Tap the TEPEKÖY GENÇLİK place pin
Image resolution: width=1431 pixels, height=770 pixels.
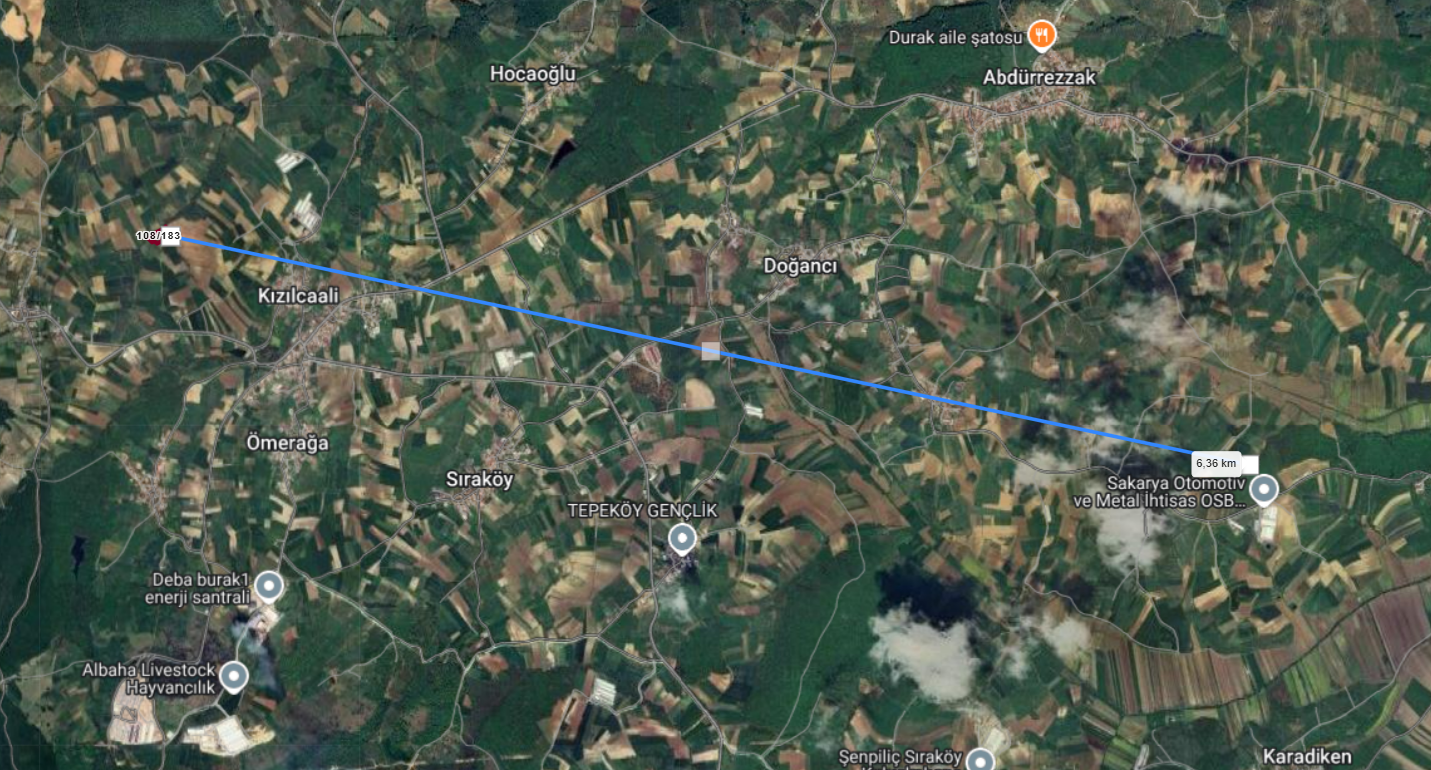683,539
